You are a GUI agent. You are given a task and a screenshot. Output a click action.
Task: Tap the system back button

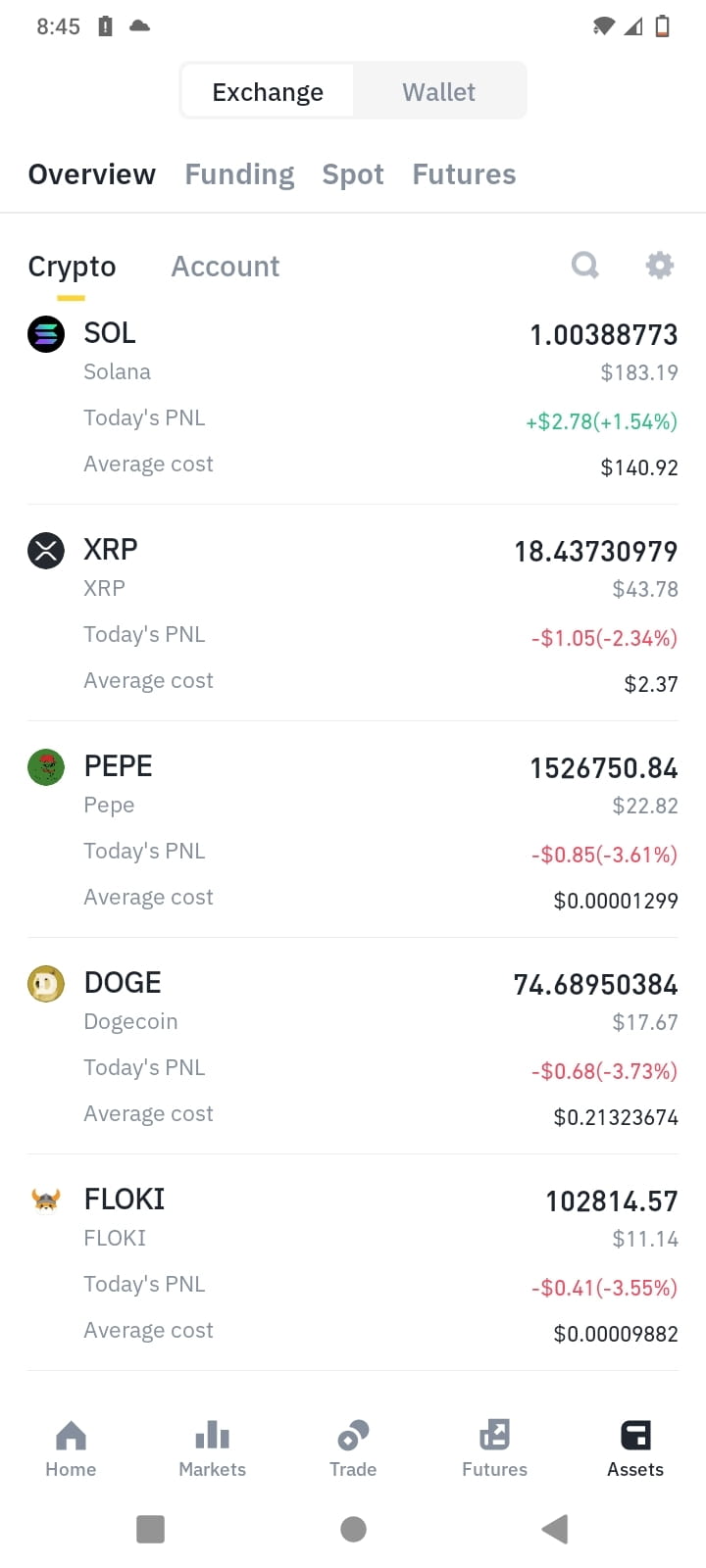pyautogui.click(x=555, y=1529)
